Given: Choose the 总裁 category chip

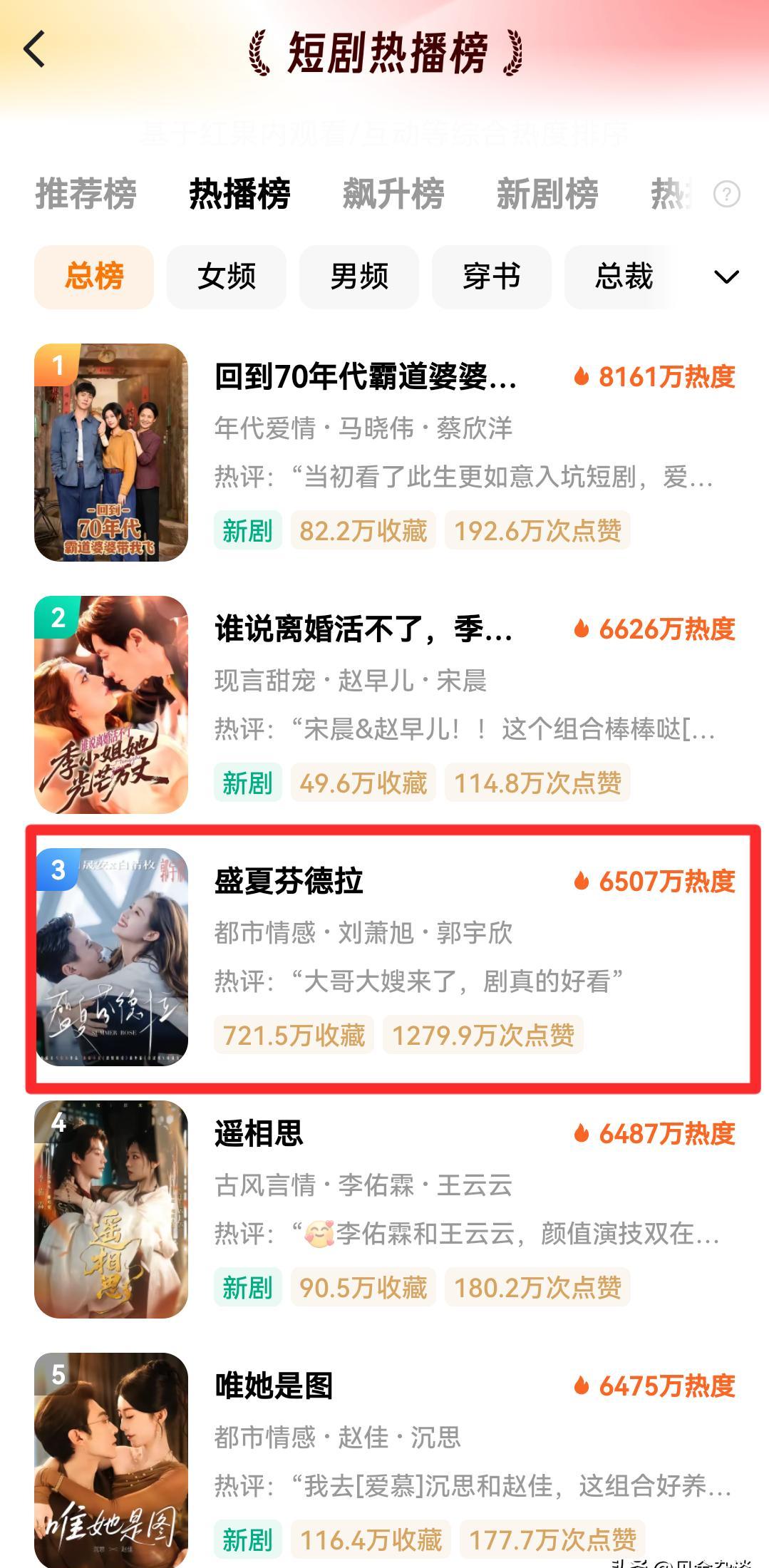Looking at the screenshot, I should pyautogui.click(x=623, y=277).
